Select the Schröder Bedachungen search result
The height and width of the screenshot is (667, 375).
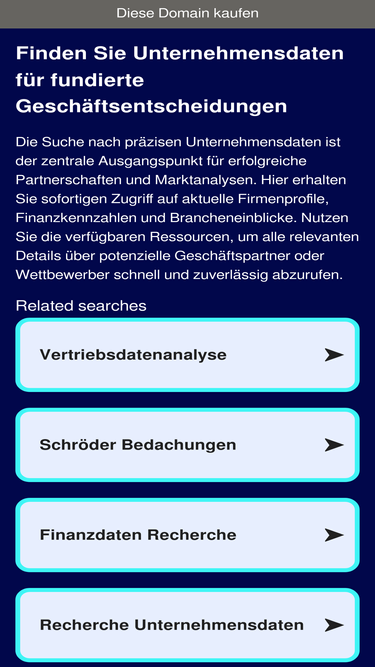coord(188,445)
